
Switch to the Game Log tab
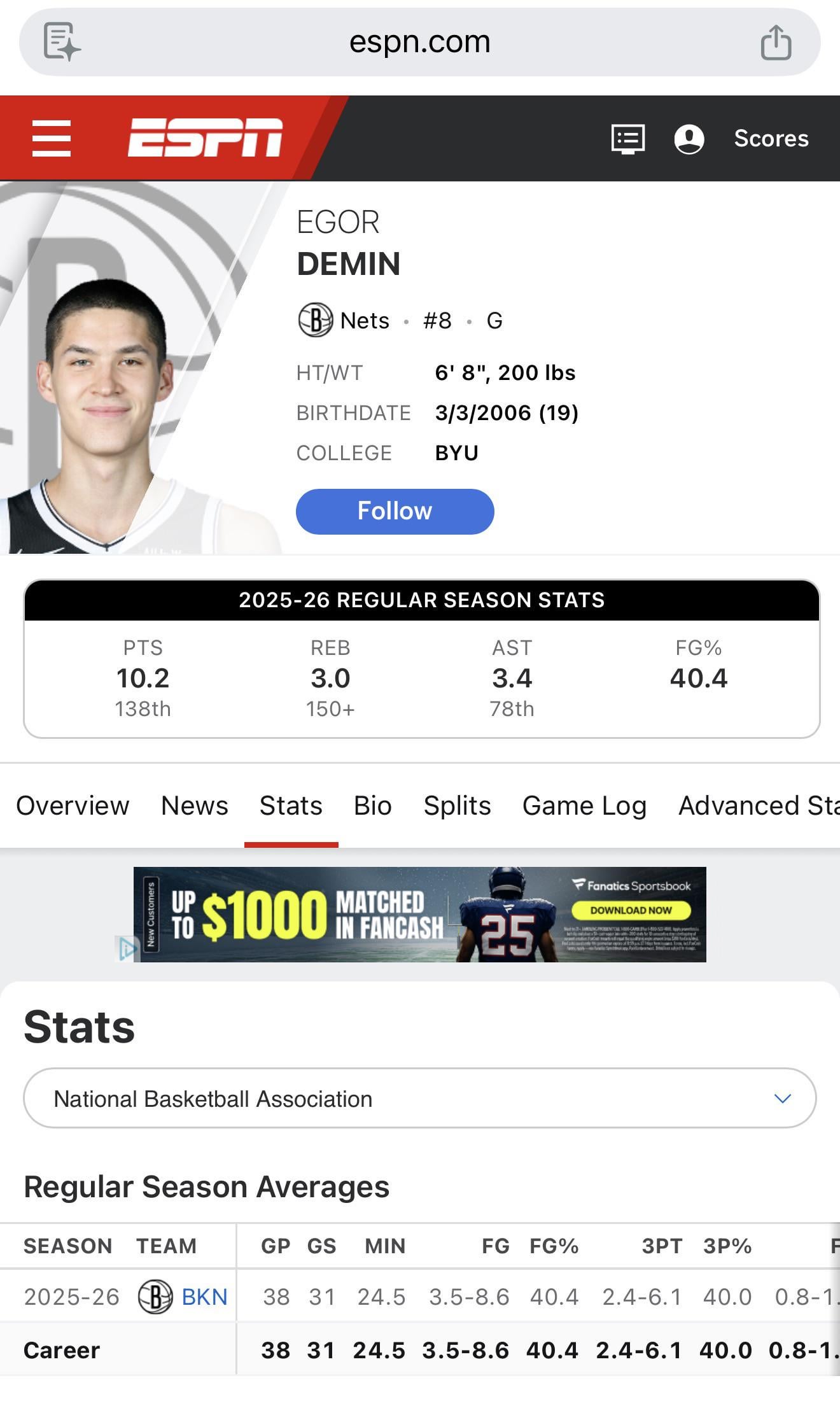(x=584, y=805)
